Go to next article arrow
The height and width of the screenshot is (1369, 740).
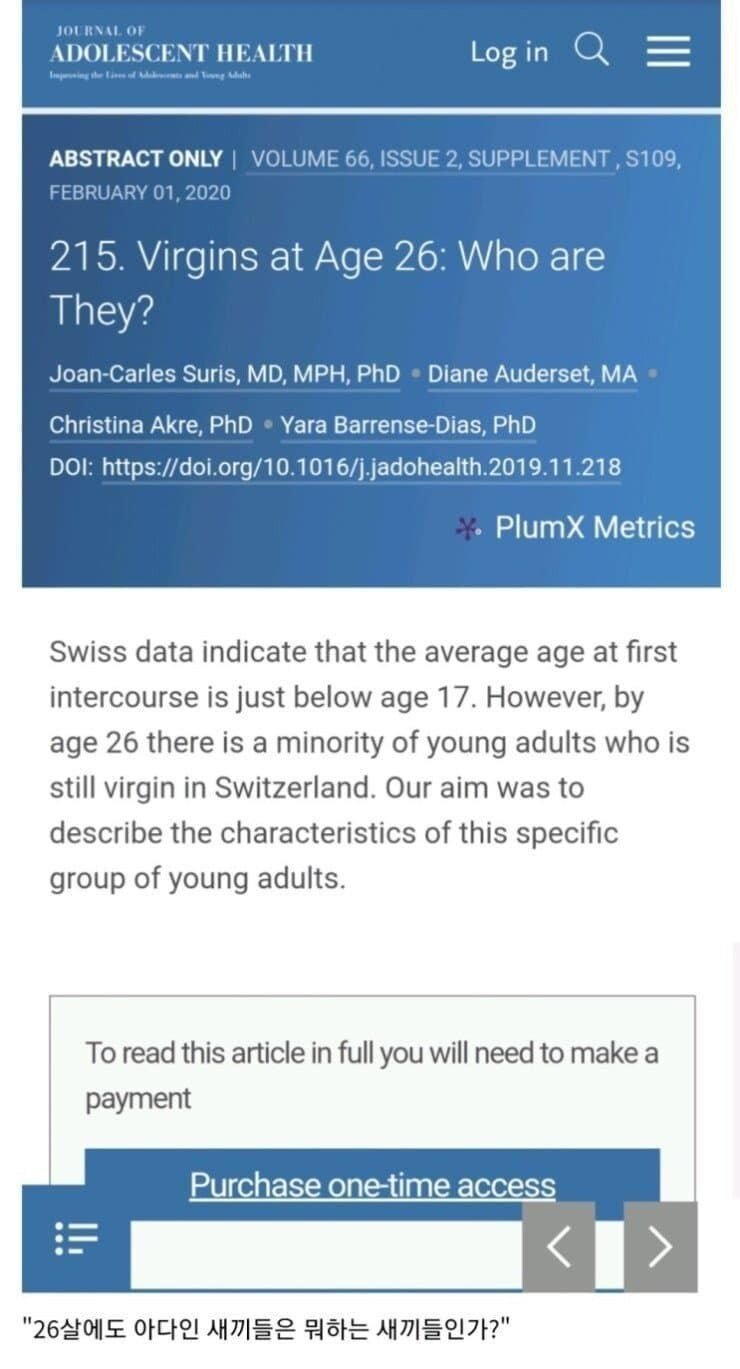[660, 1246]
